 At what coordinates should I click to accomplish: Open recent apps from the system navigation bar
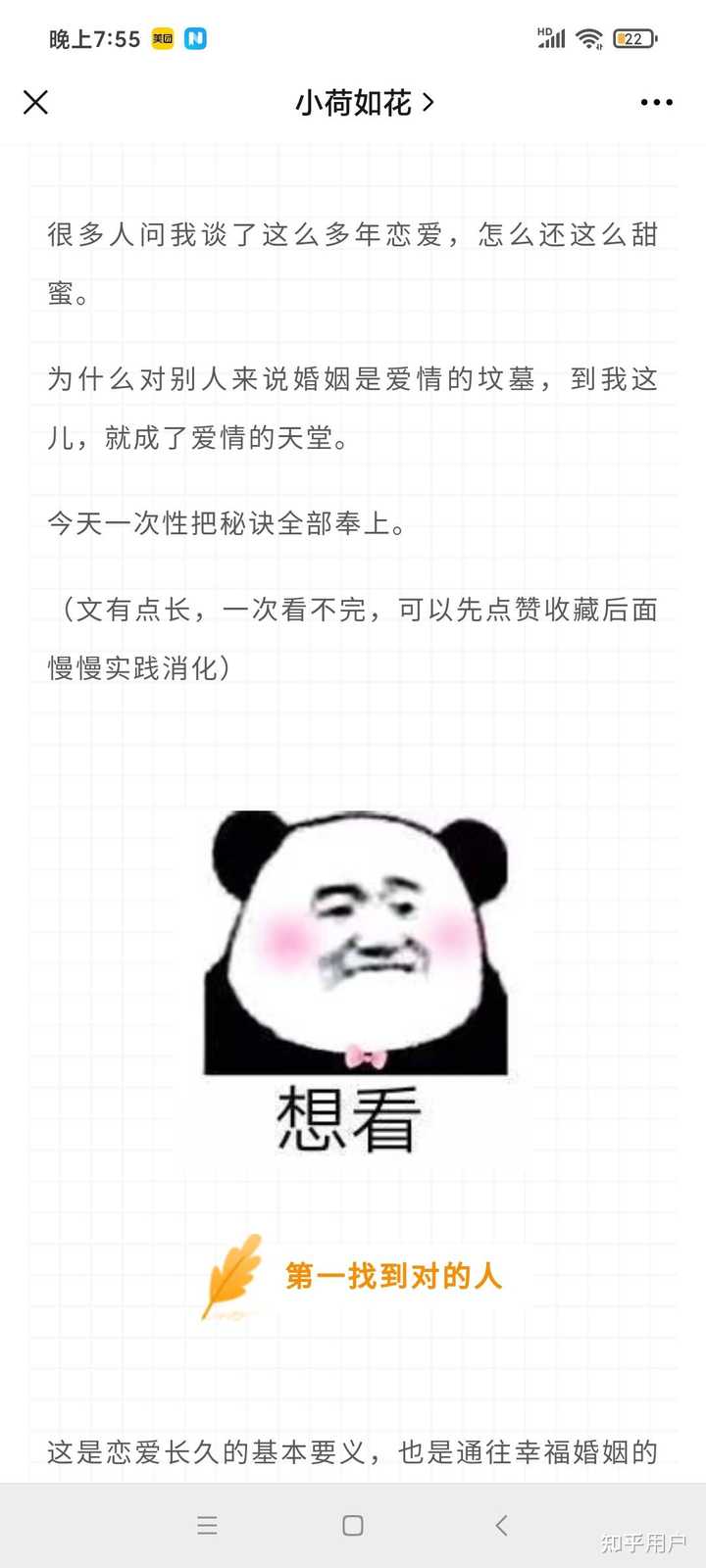(x=207, y=1525)
